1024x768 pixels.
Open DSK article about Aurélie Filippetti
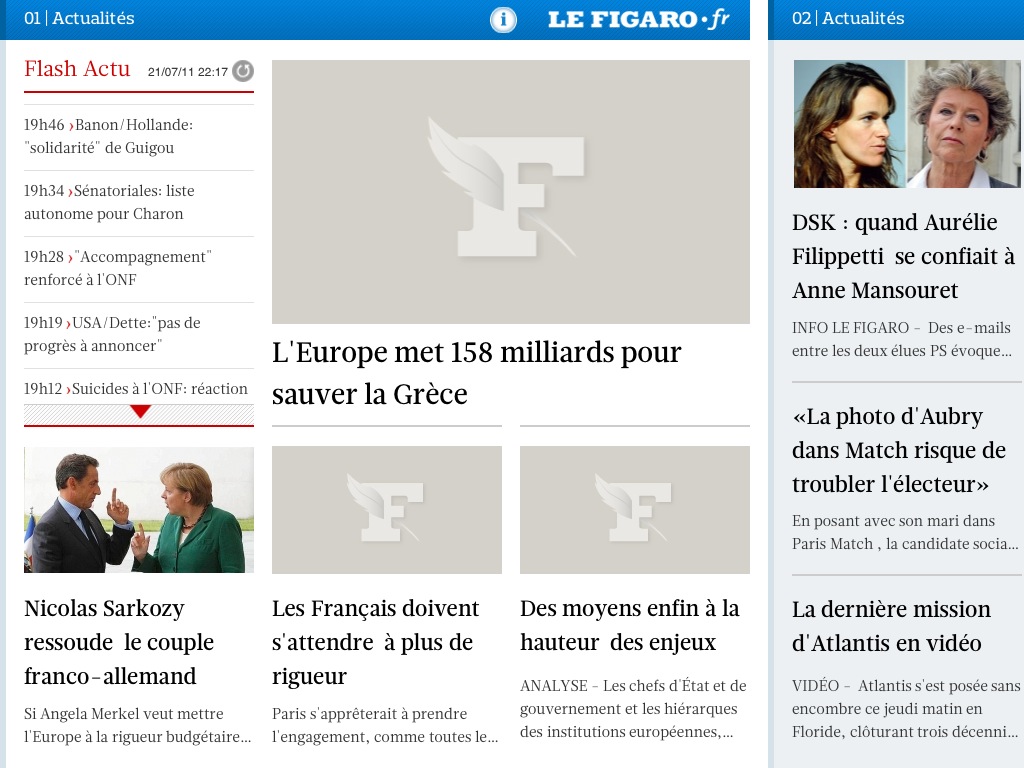(903, 256)
